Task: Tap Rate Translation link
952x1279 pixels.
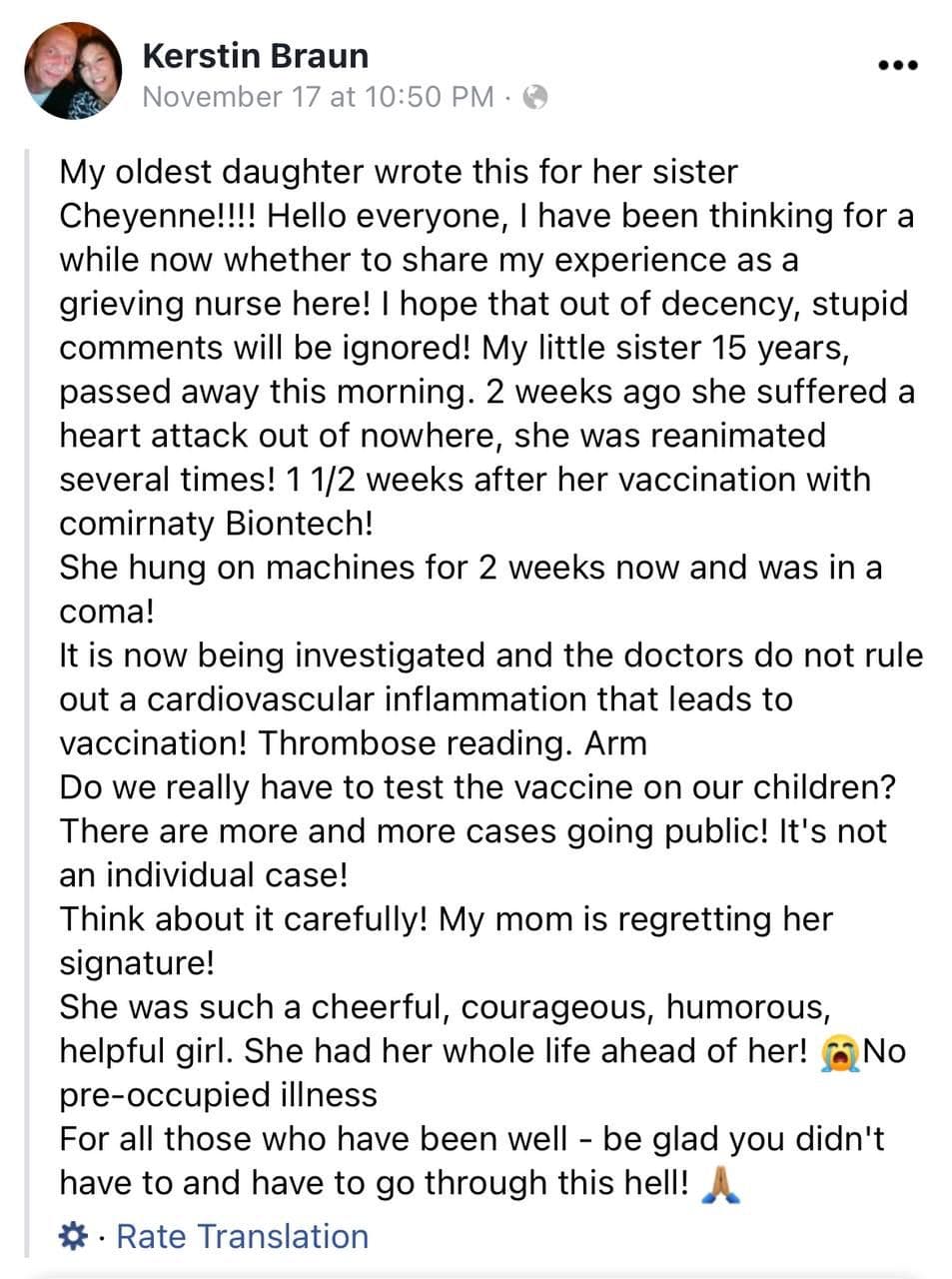Action: pos(243,1236)
